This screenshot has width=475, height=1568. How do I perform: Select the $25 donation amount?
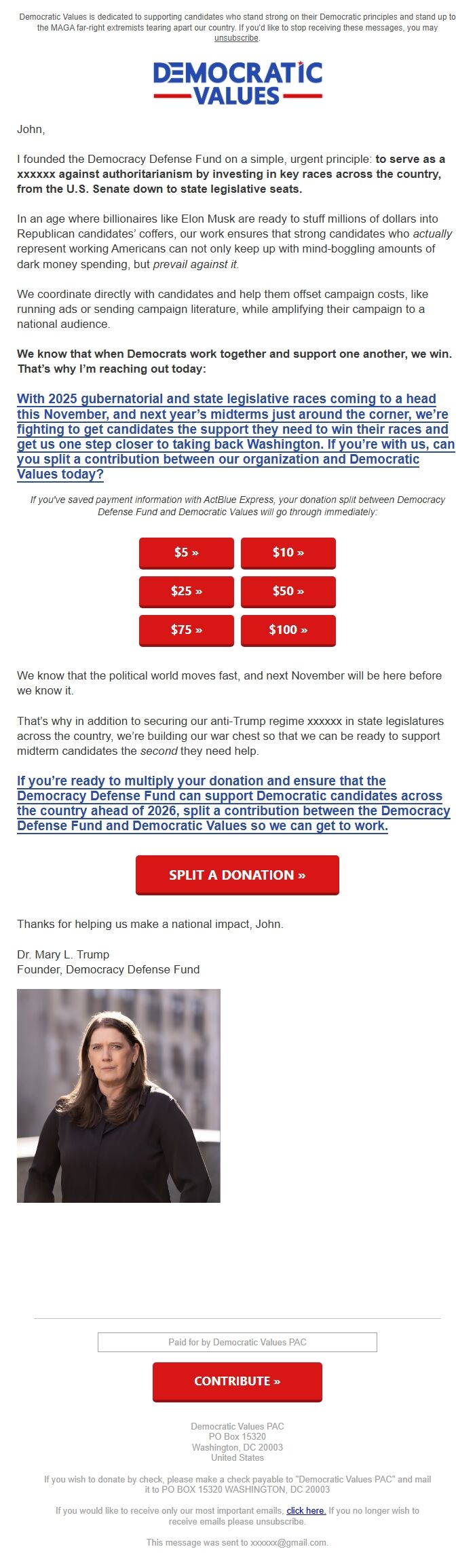point(187,591)
